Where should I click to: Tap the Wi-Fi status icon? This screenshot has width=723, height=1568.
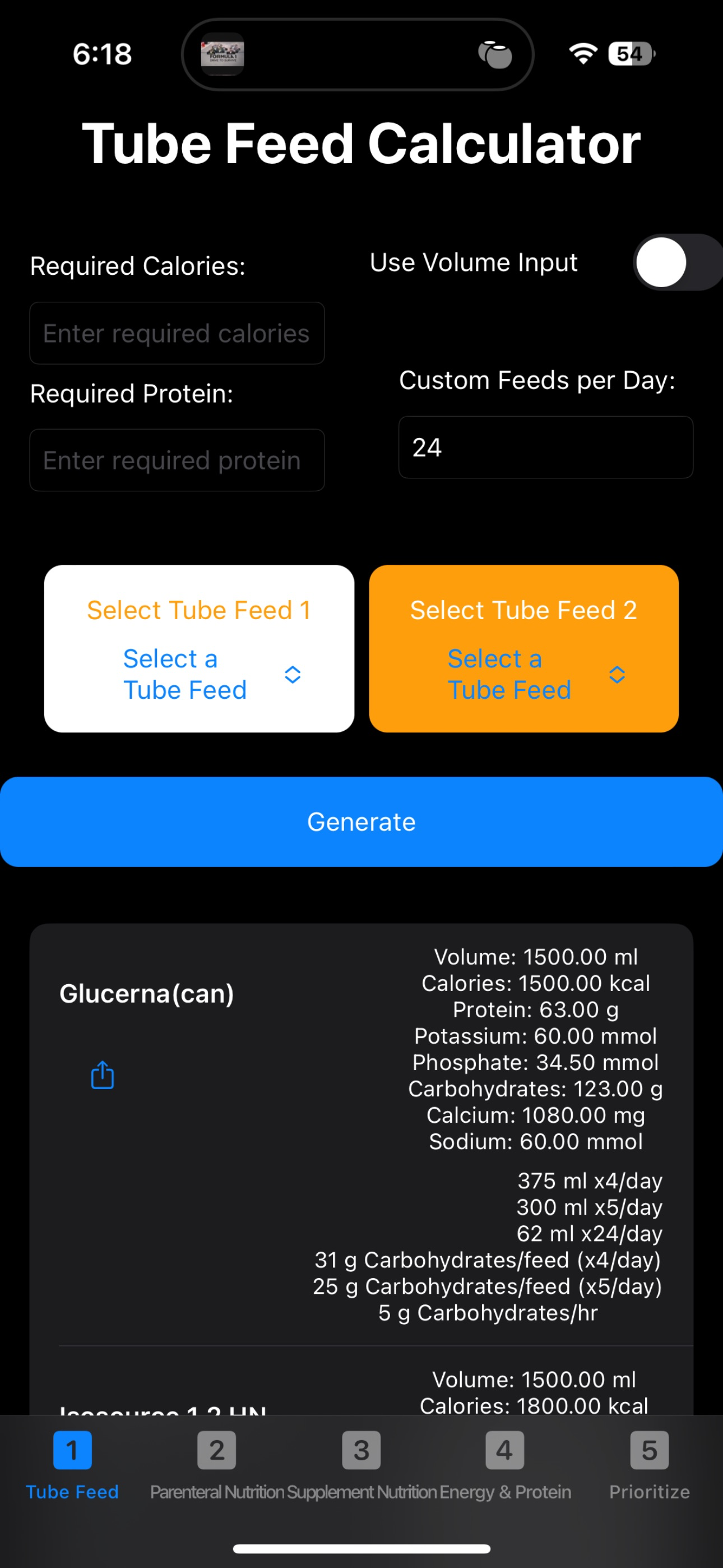coord(582,54)
